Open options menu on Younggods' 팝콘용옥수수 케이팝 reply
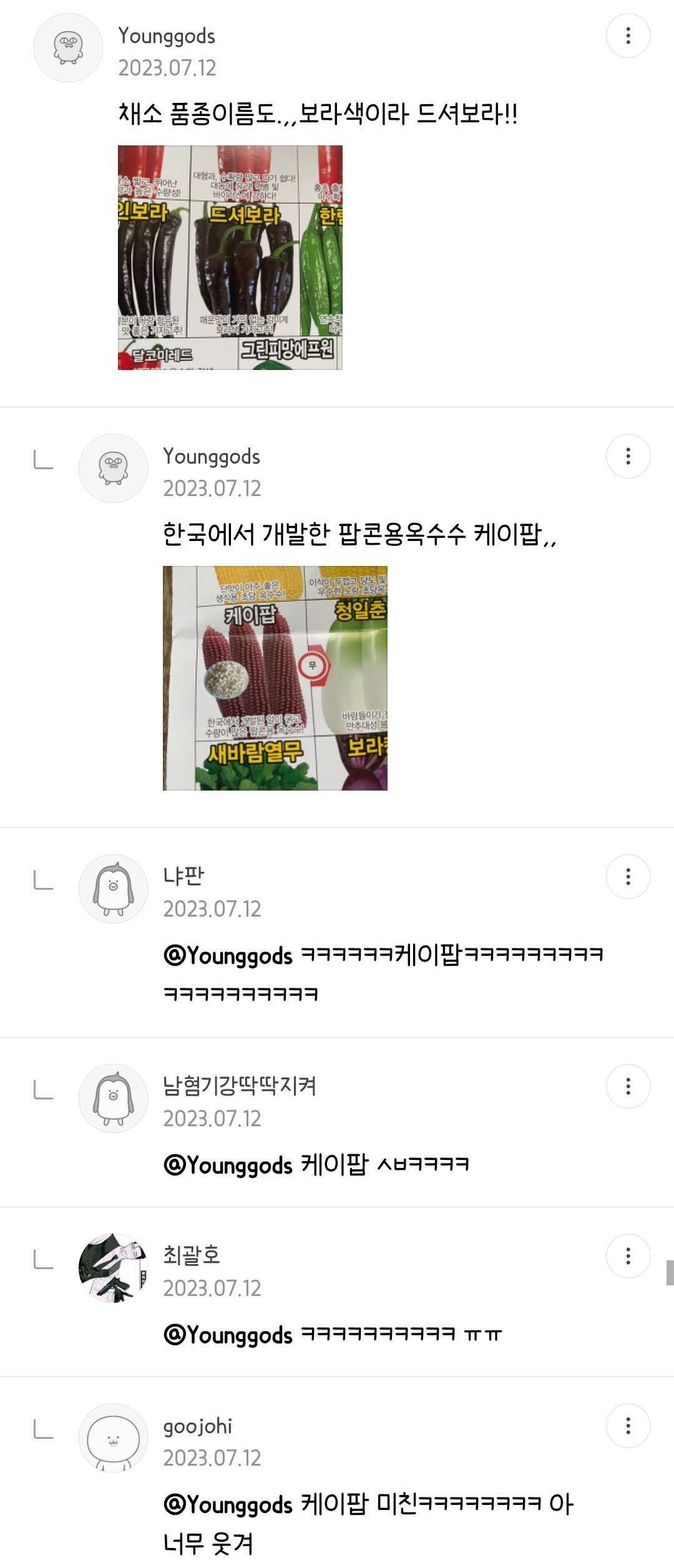Image resolution: width=674 pixels, height=1568 pixels. (628, 456)
